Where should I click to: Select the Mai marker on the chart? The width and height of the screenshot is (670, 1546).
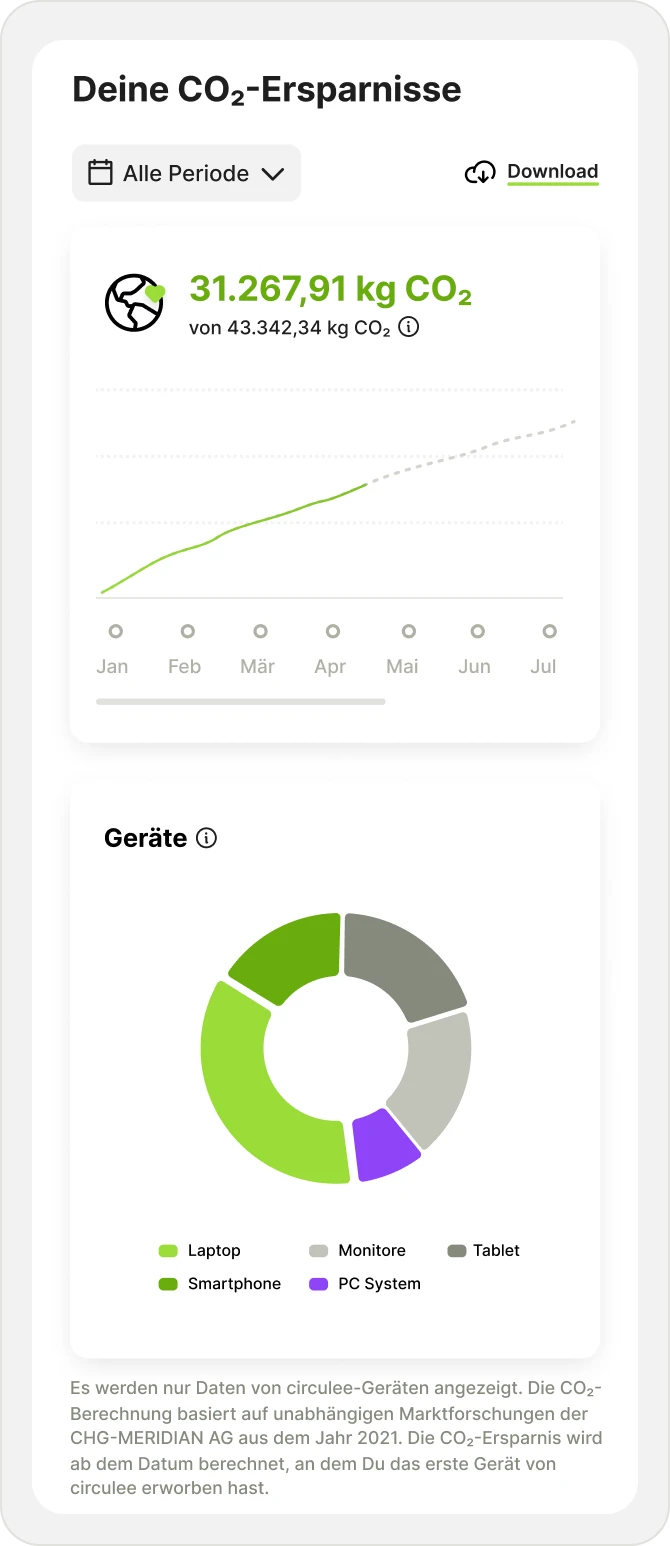(408, 631)
